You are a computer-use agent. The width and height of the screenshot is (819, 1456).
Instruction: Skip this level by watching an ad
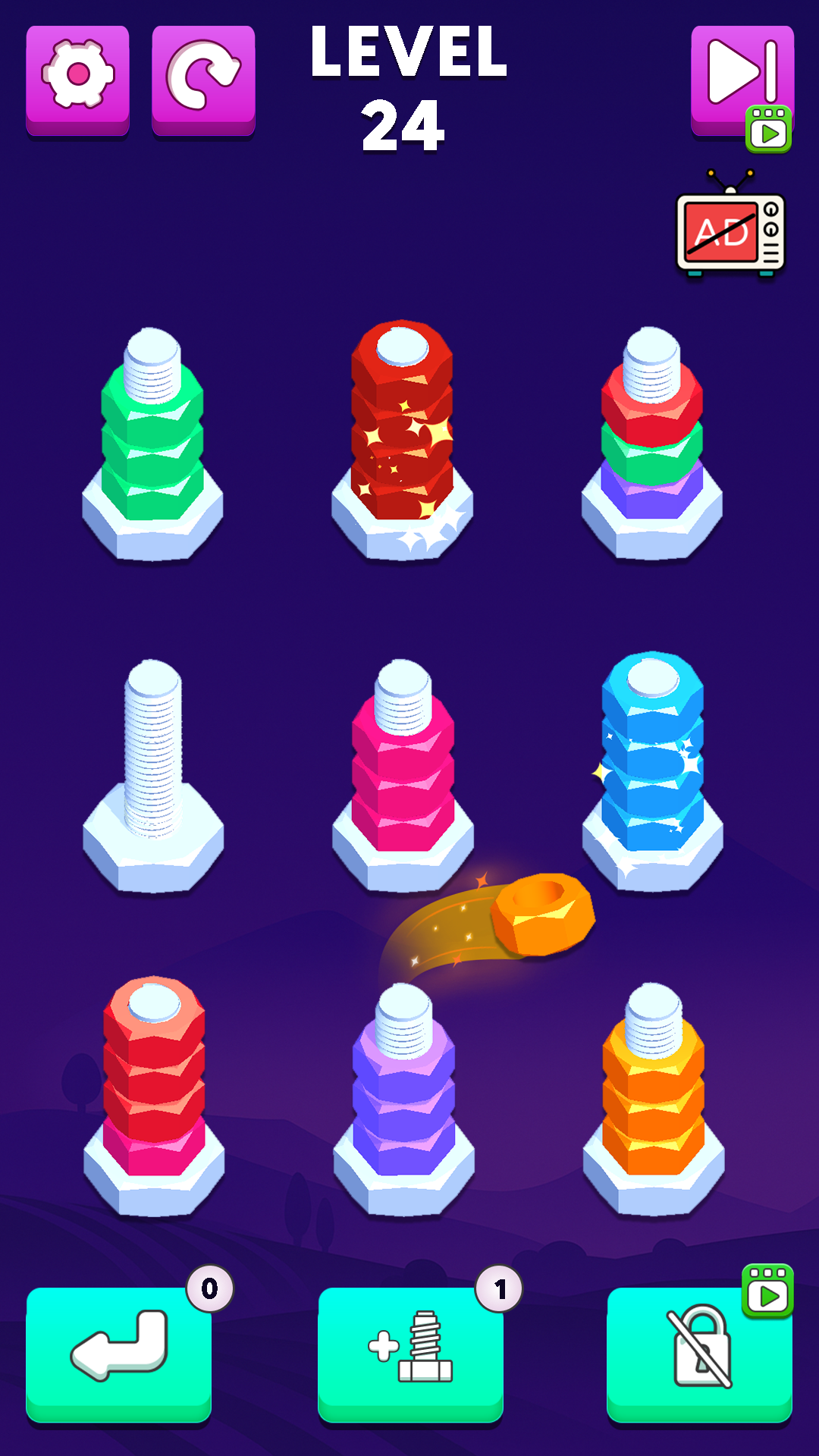click(742, 80)
